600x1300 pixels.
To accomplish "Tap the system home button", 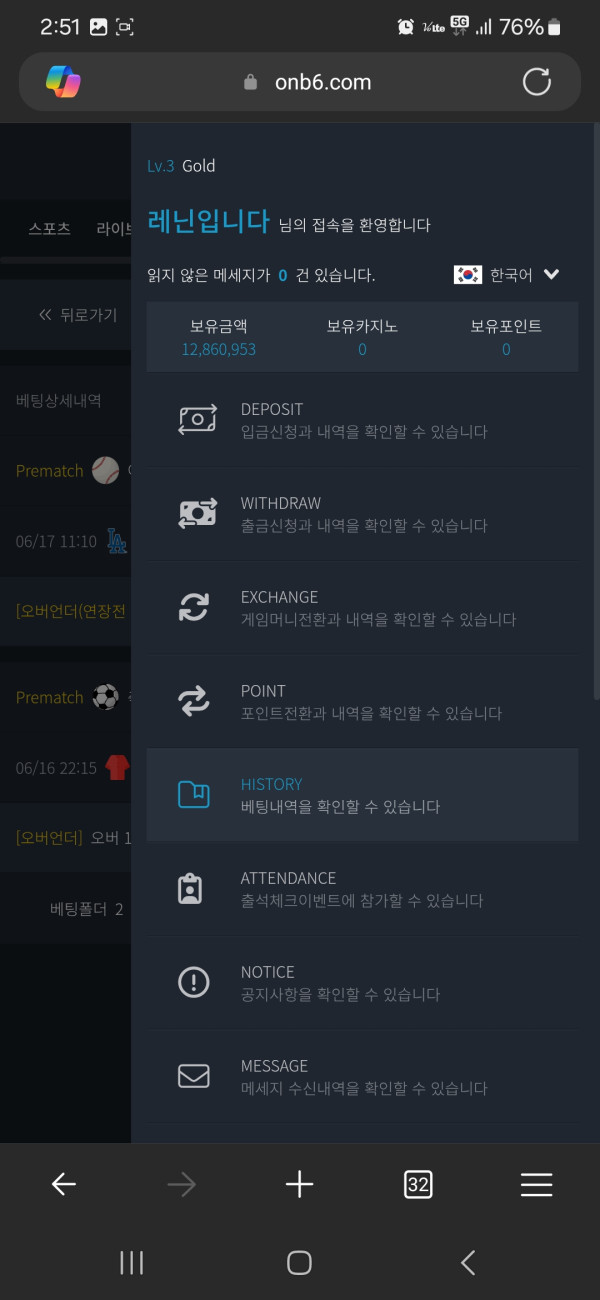I will coord(299,1262).
